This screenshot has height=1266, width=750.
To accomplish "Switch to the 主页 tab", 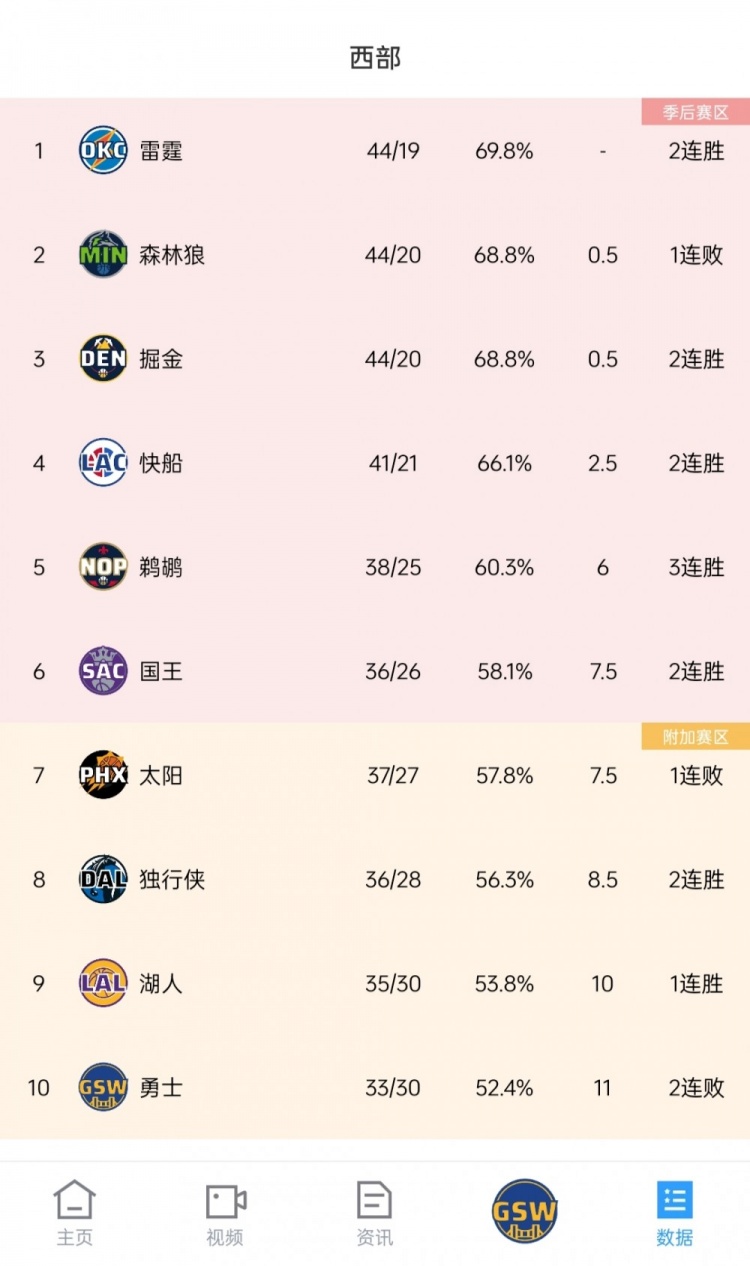I will (75, 1213).
